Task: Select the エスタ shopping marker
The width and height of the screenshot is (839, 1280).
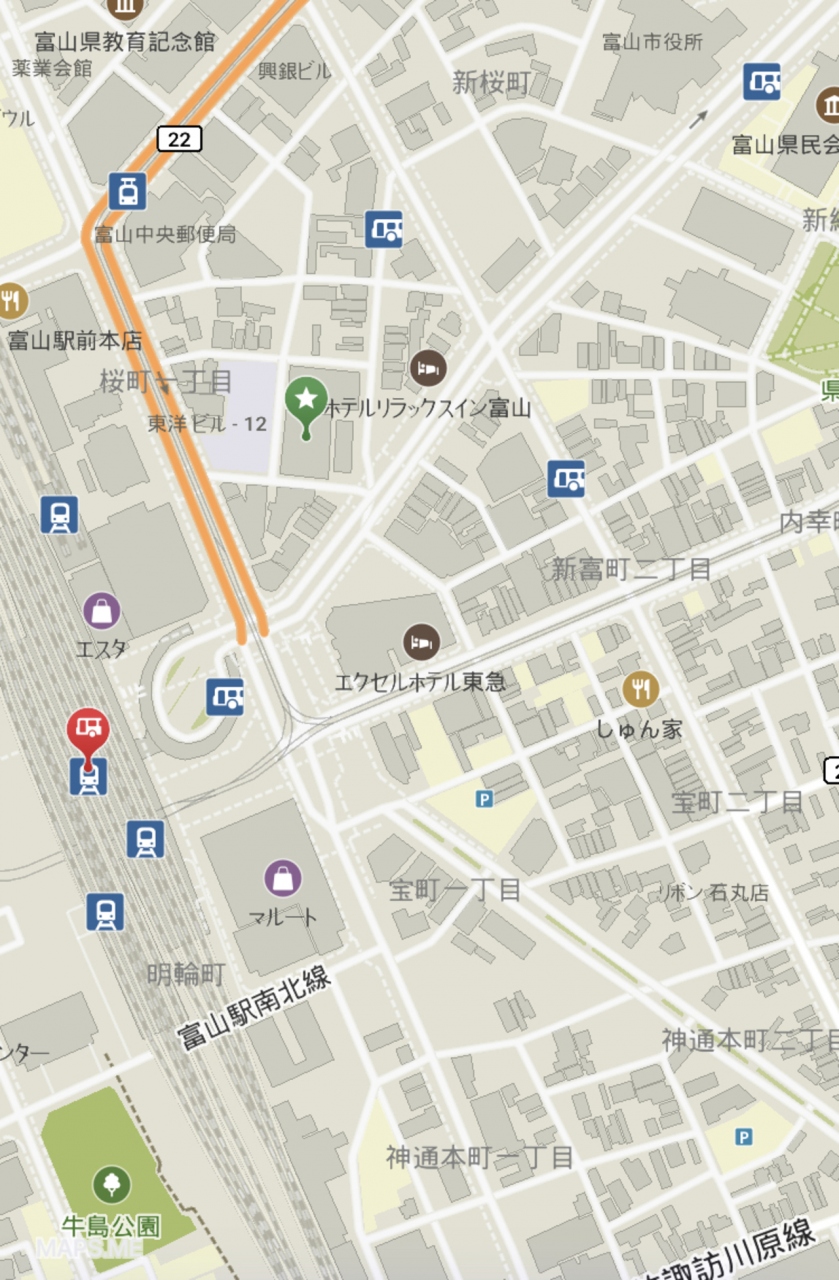Action: tap(102, 610)
